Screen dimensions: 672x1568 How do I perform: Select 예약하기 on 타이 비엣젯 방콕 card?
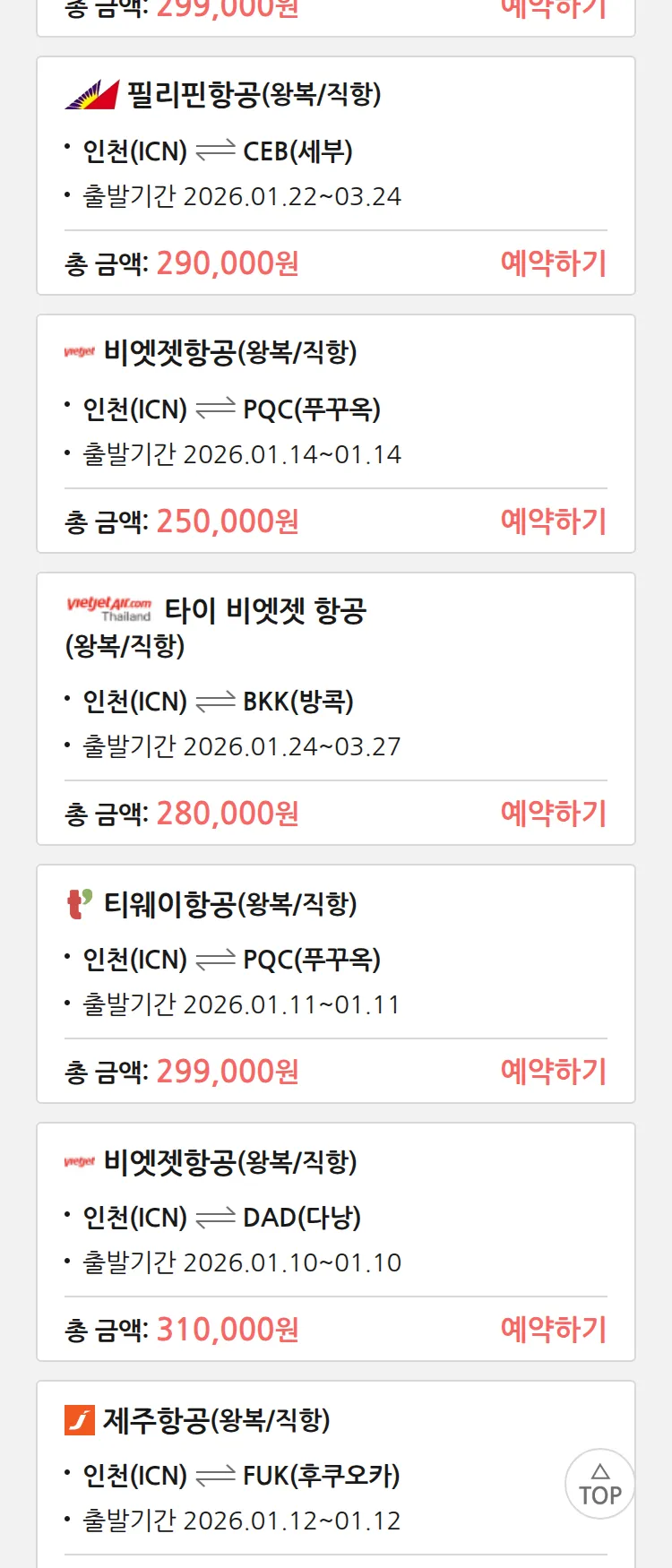click(553, 814)
